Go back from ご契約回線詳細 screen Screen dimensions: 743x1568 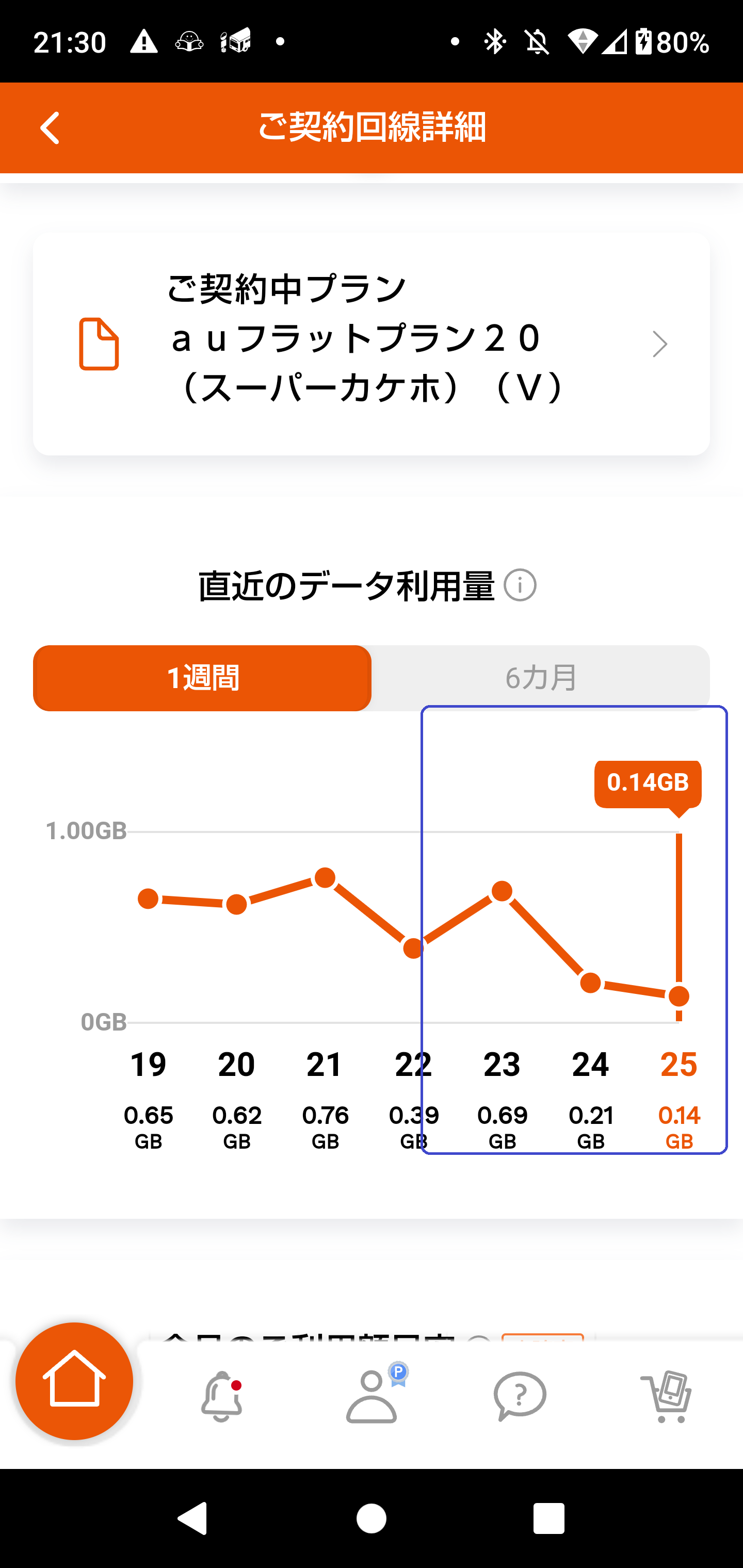coord(50,128)
